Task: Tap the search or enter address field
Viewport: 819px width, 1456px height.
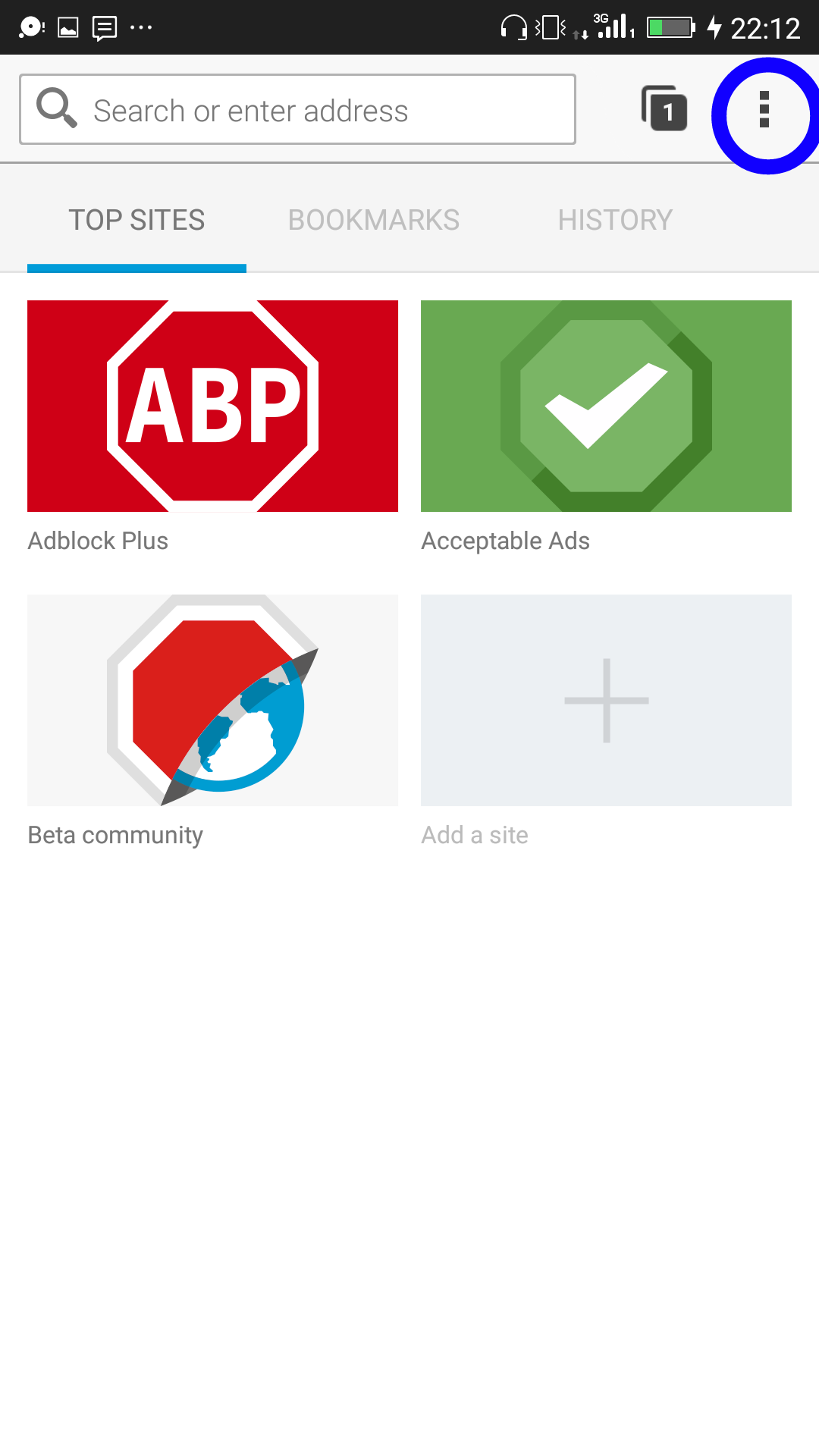Action: click(x=297, y=109)
